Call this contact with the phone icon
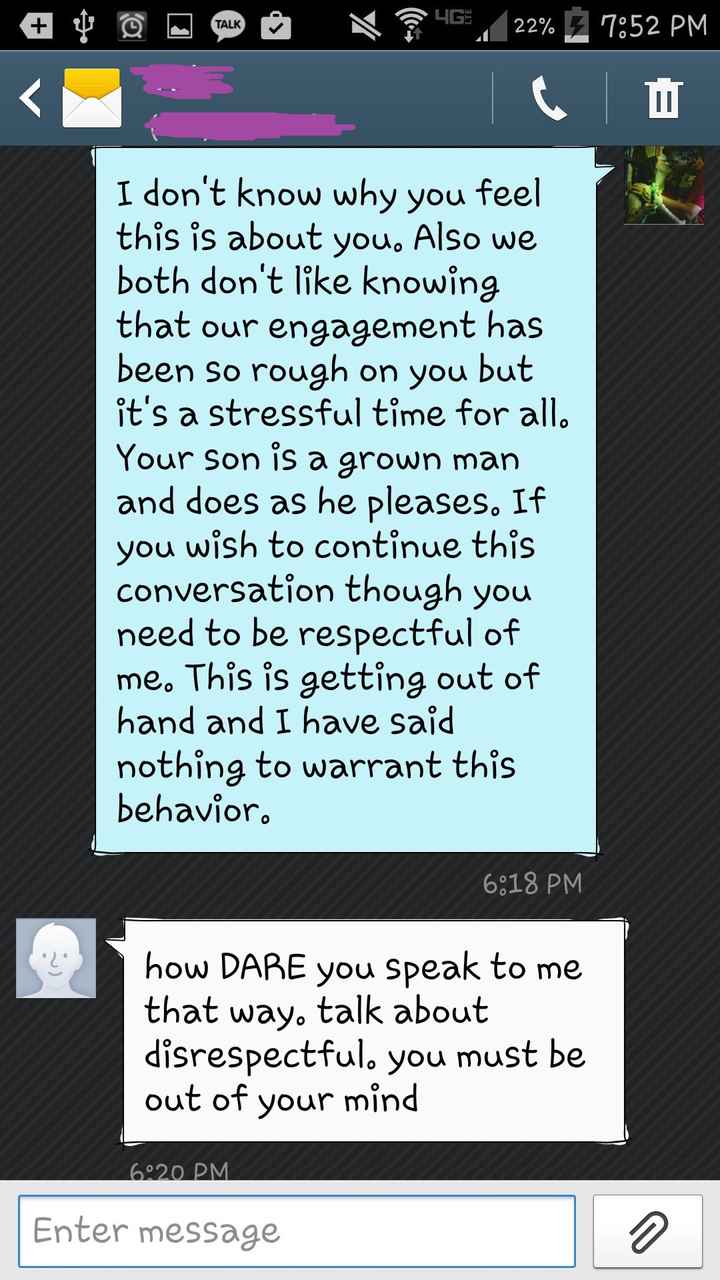This screenshot has width=720, height=1280. 549,98
